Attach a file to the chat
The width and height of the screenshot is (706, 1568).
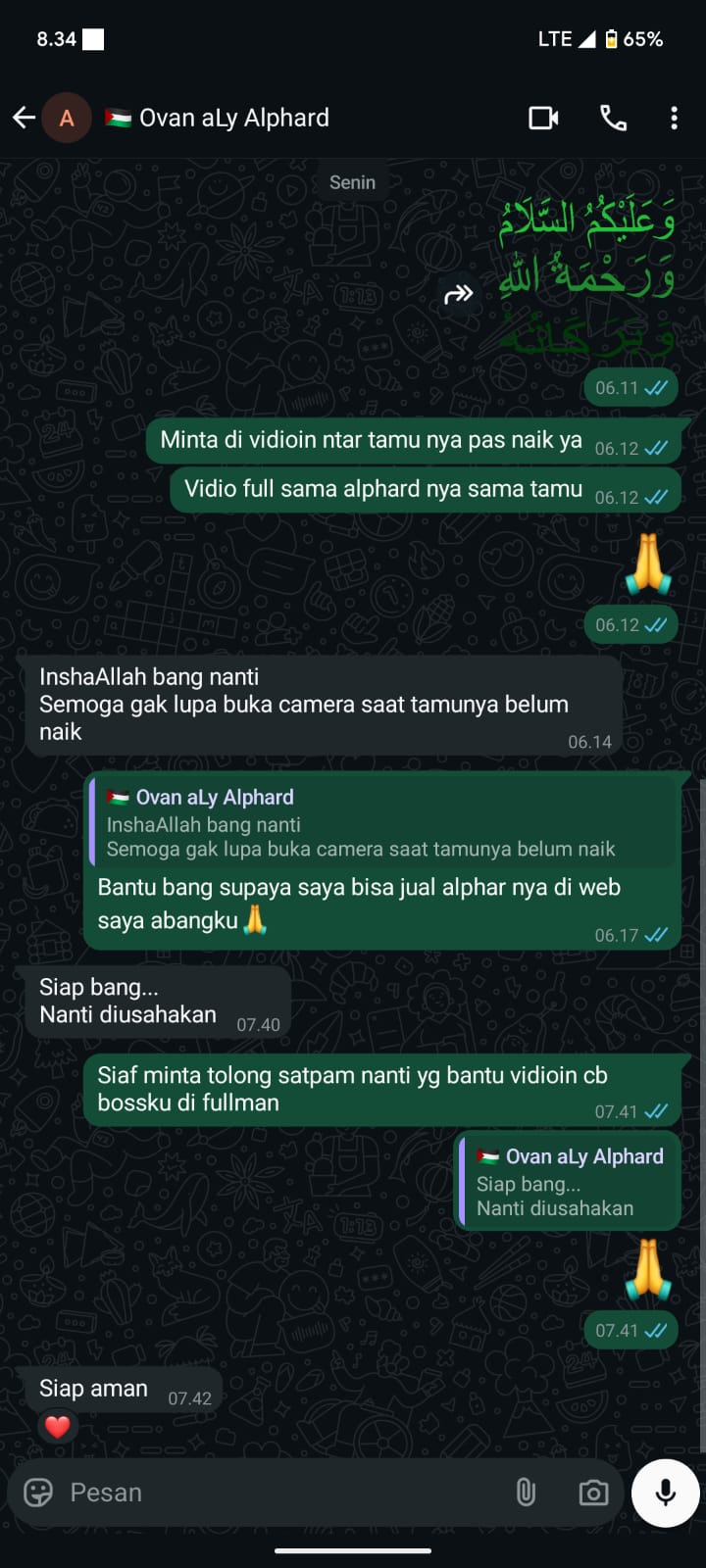[526, 1493]
